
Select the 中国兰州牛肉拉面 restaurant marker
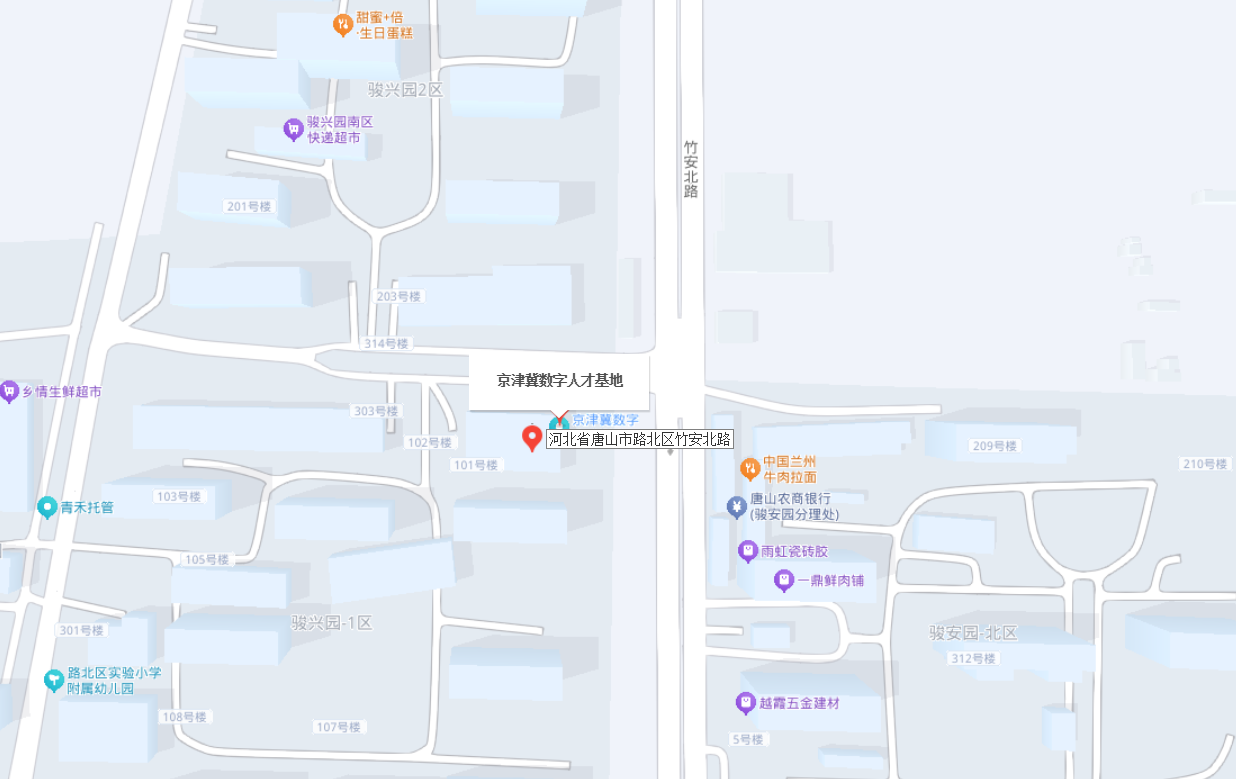pos(750,468)
